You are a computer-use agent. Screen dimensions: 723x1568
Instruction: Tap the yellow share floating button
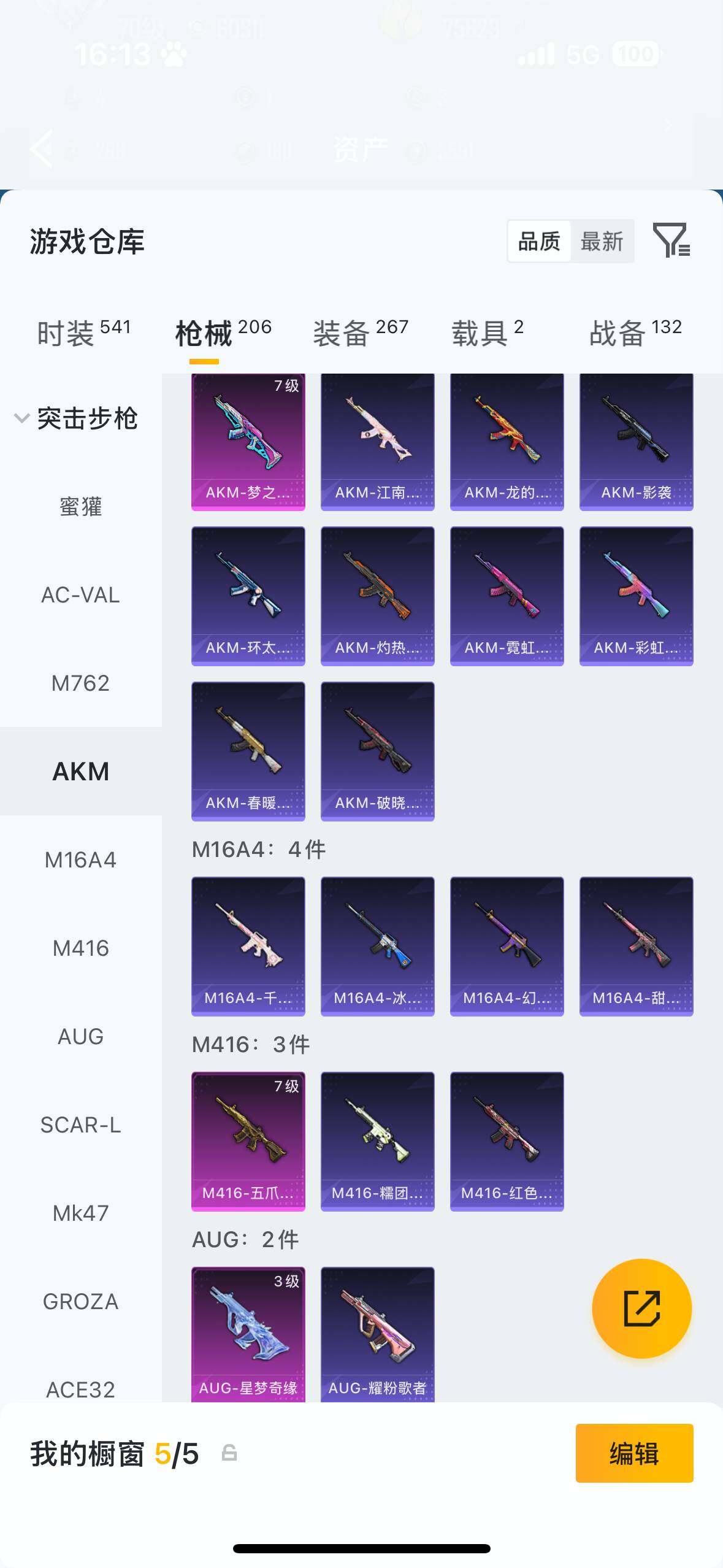coord(641,1308)
